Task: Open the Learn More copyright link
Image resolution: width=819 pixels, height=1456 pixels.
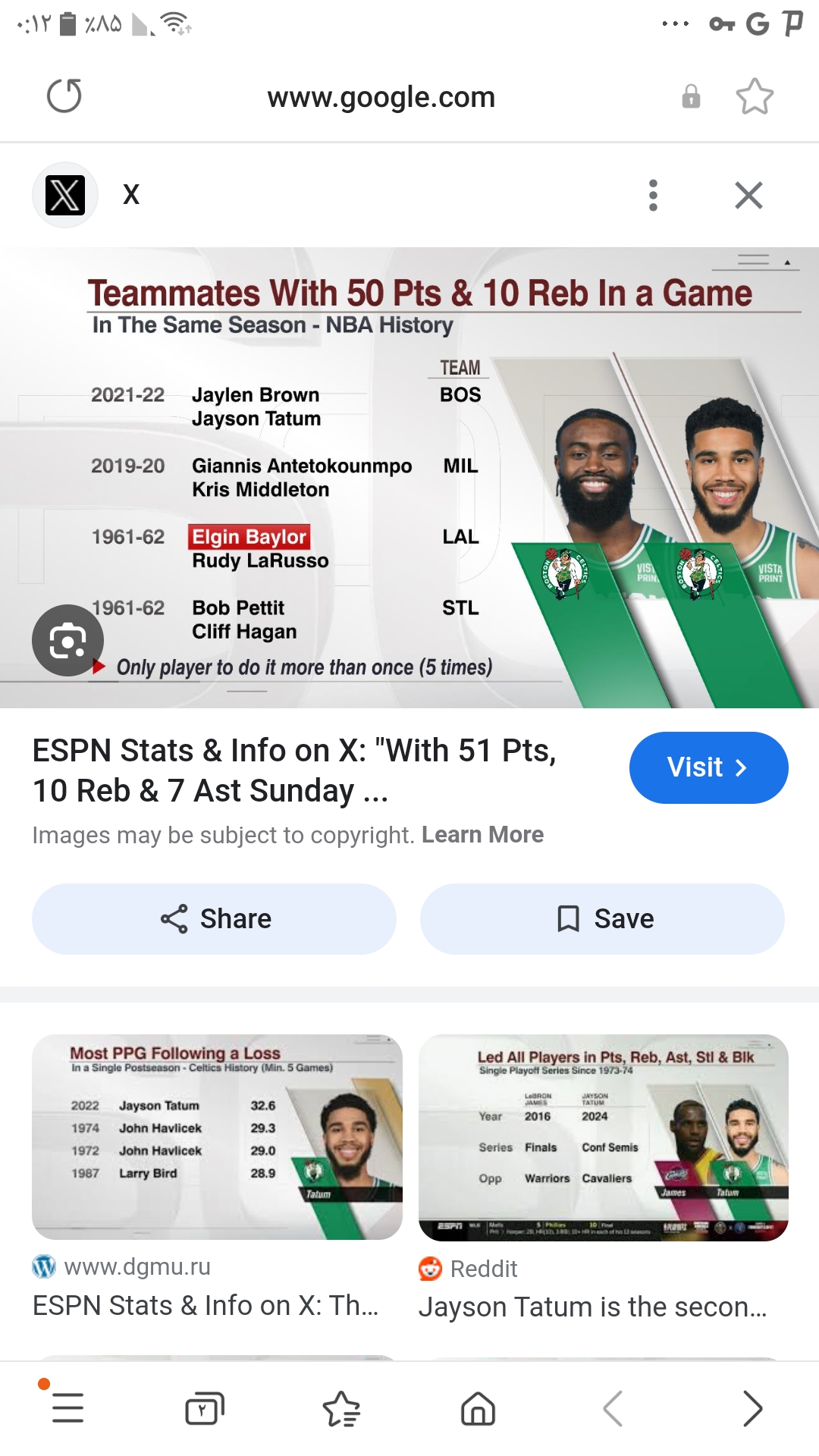Action: (482, 835)
